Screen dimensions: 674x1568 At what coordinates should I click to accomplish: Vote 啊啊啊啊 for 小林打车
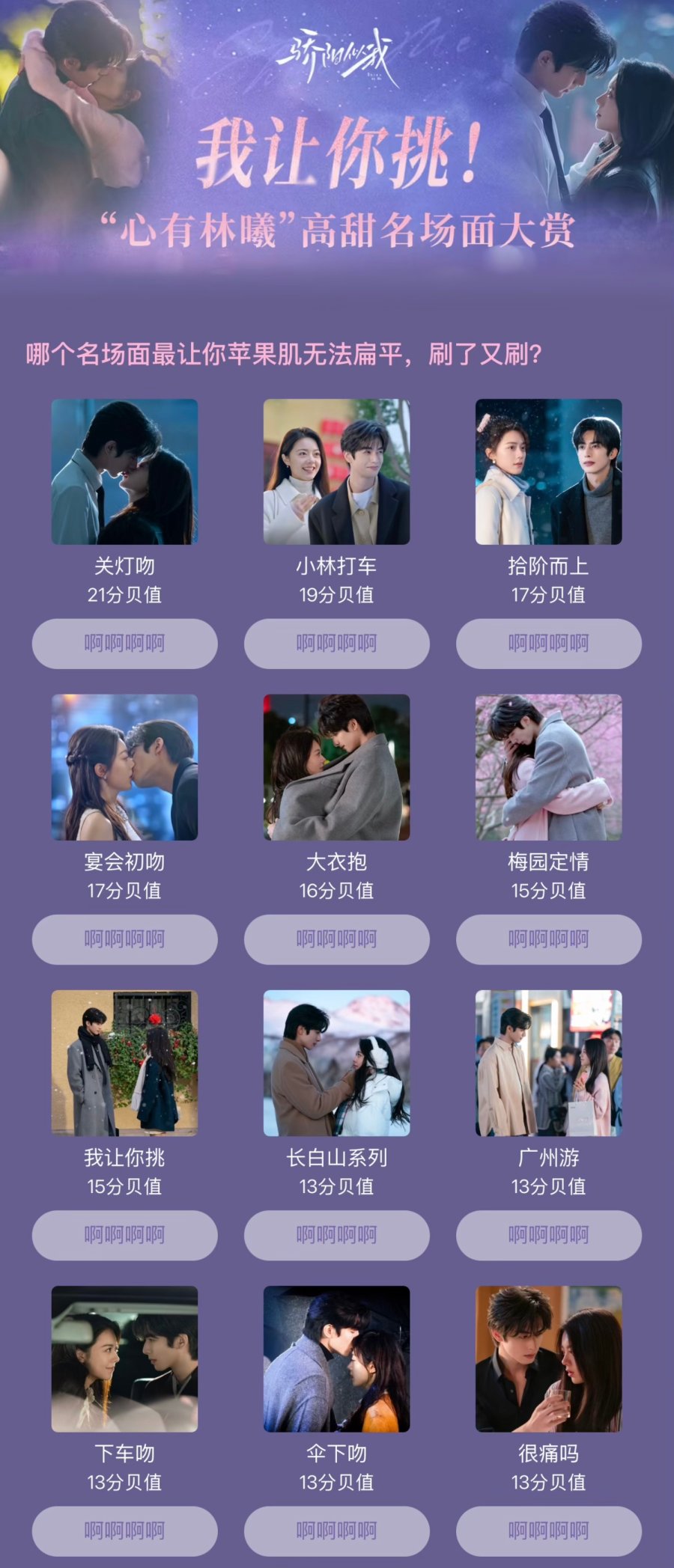[x=336, y=643]
